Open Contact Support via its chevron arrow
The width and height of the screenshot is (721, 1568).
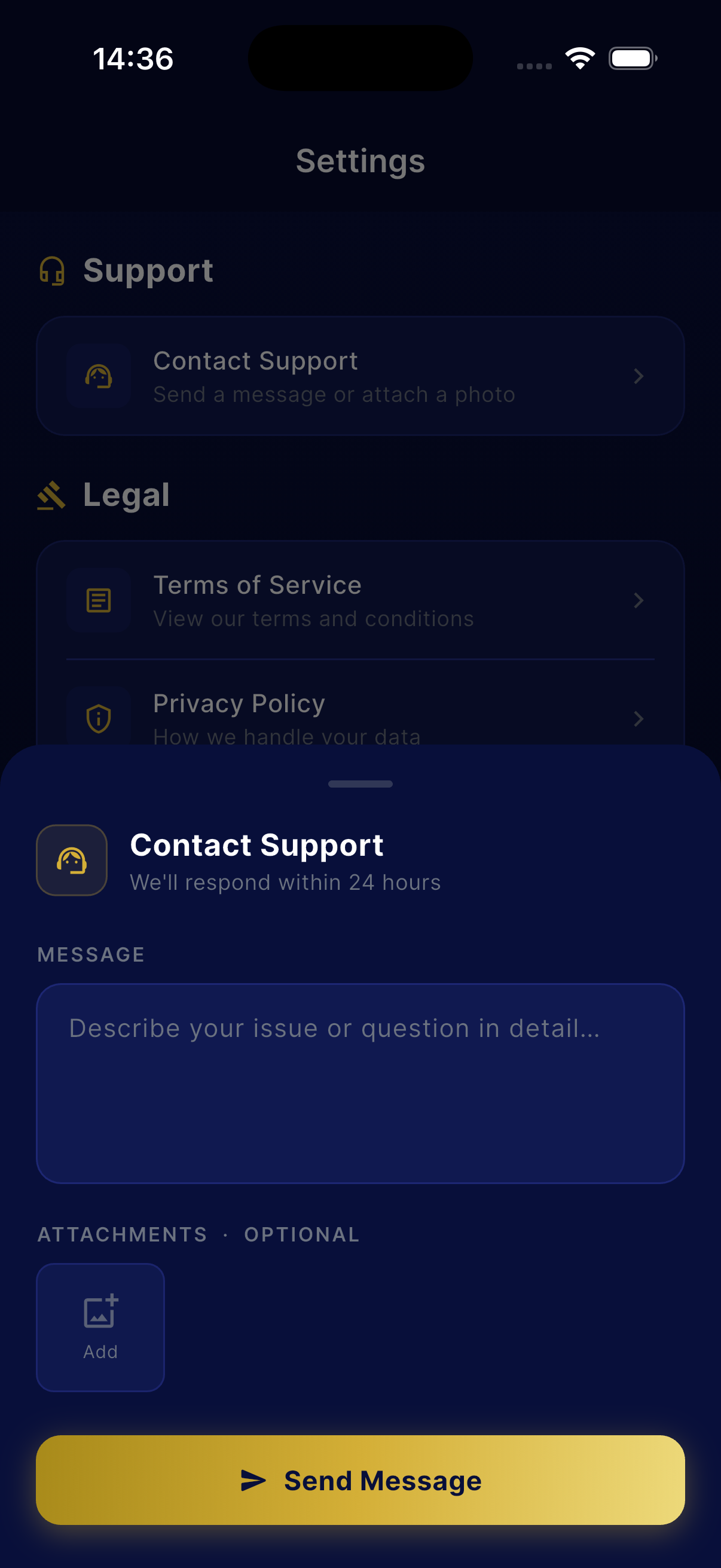(x=639, y=376)
